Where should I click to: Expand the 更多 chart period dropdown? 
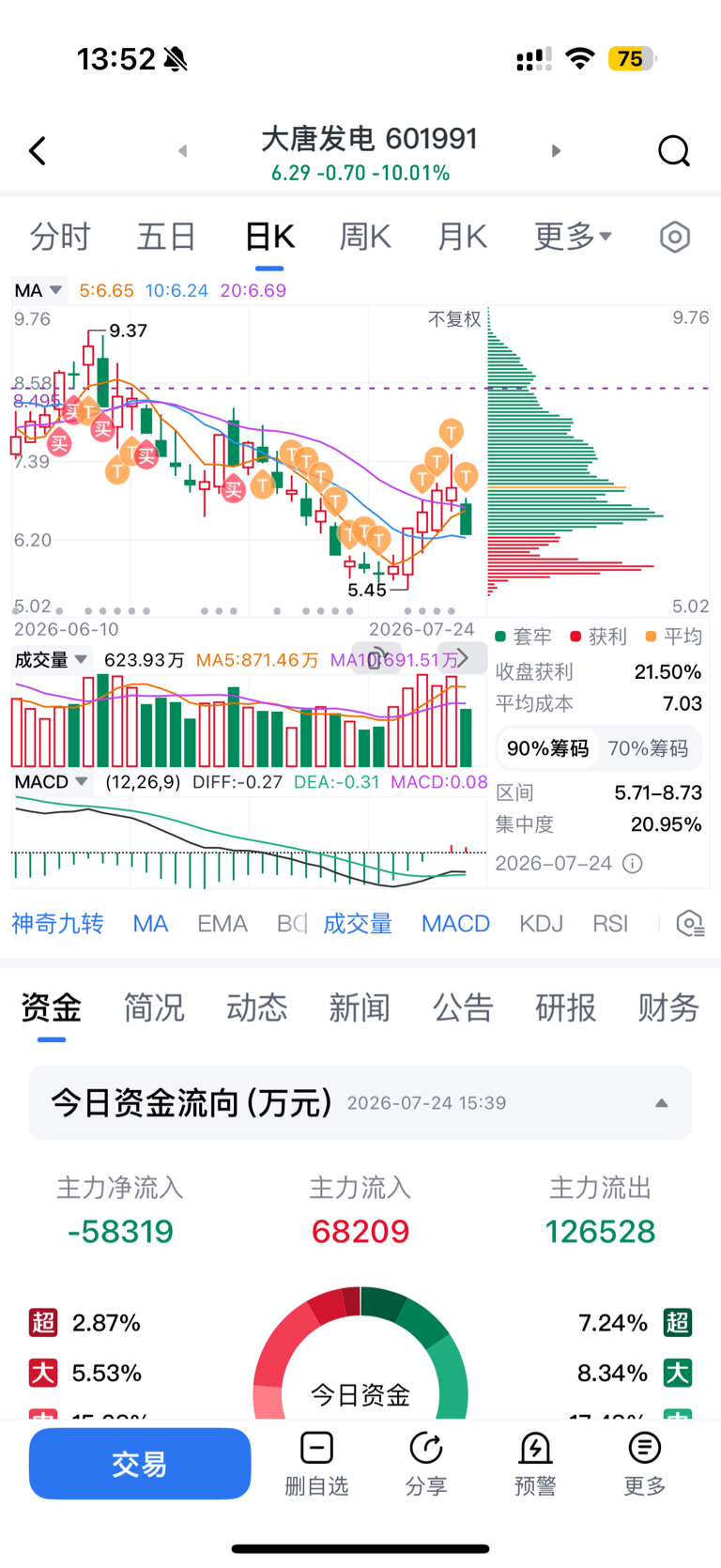point(573,237)
